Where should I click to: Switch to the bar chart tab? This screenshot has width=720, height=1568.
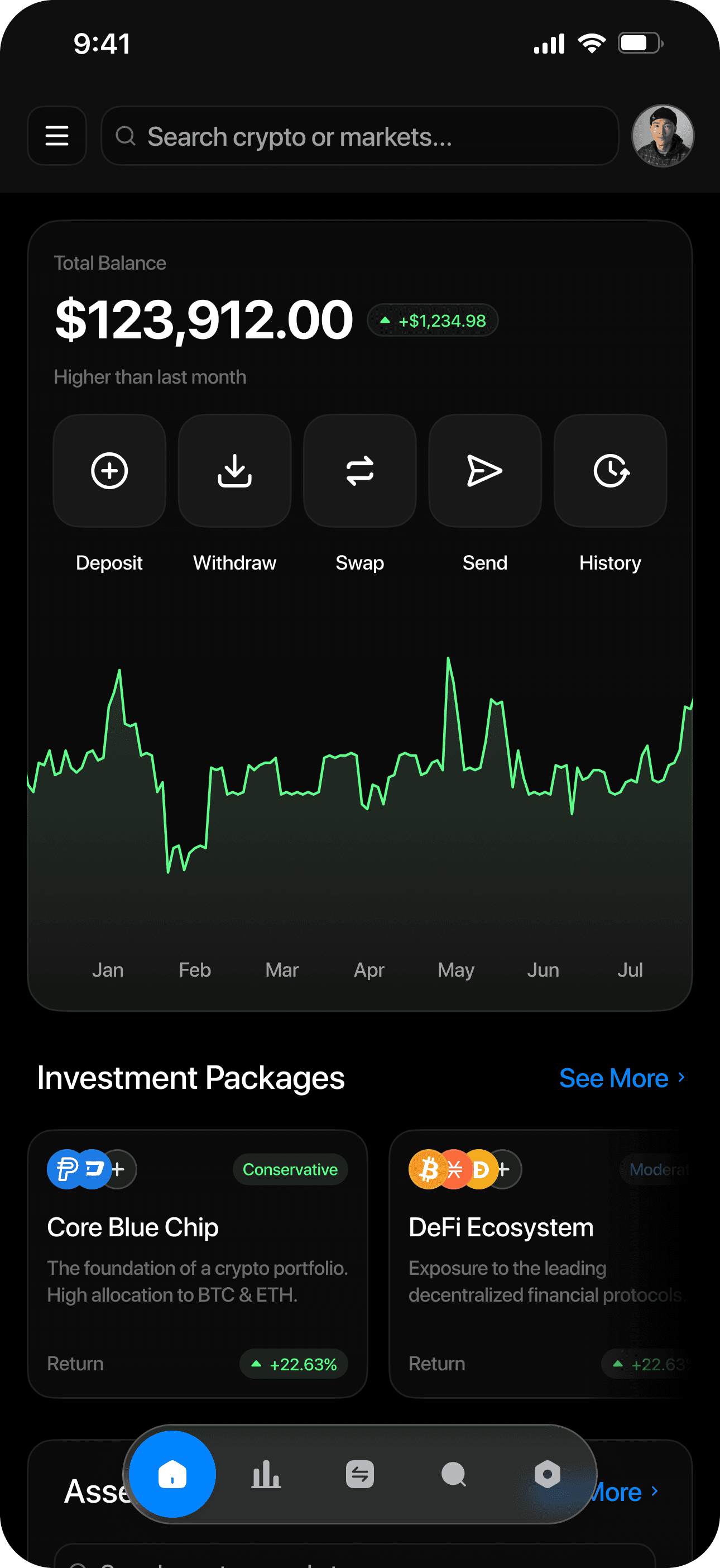click(x=266, y=1474)
